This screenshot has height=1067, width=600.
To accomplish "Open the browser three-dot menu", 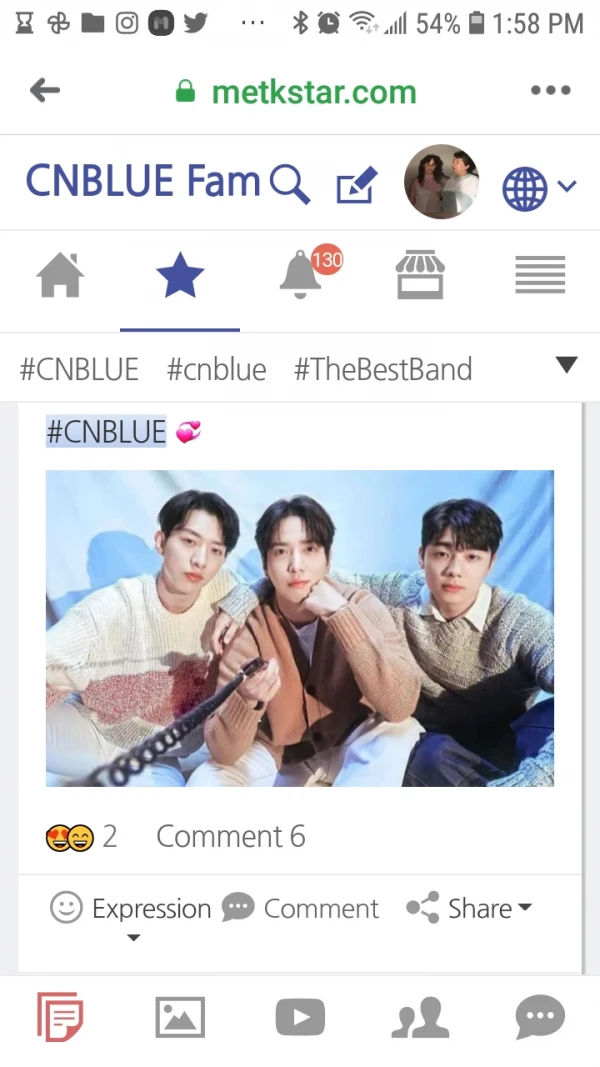I will (550, 91).
